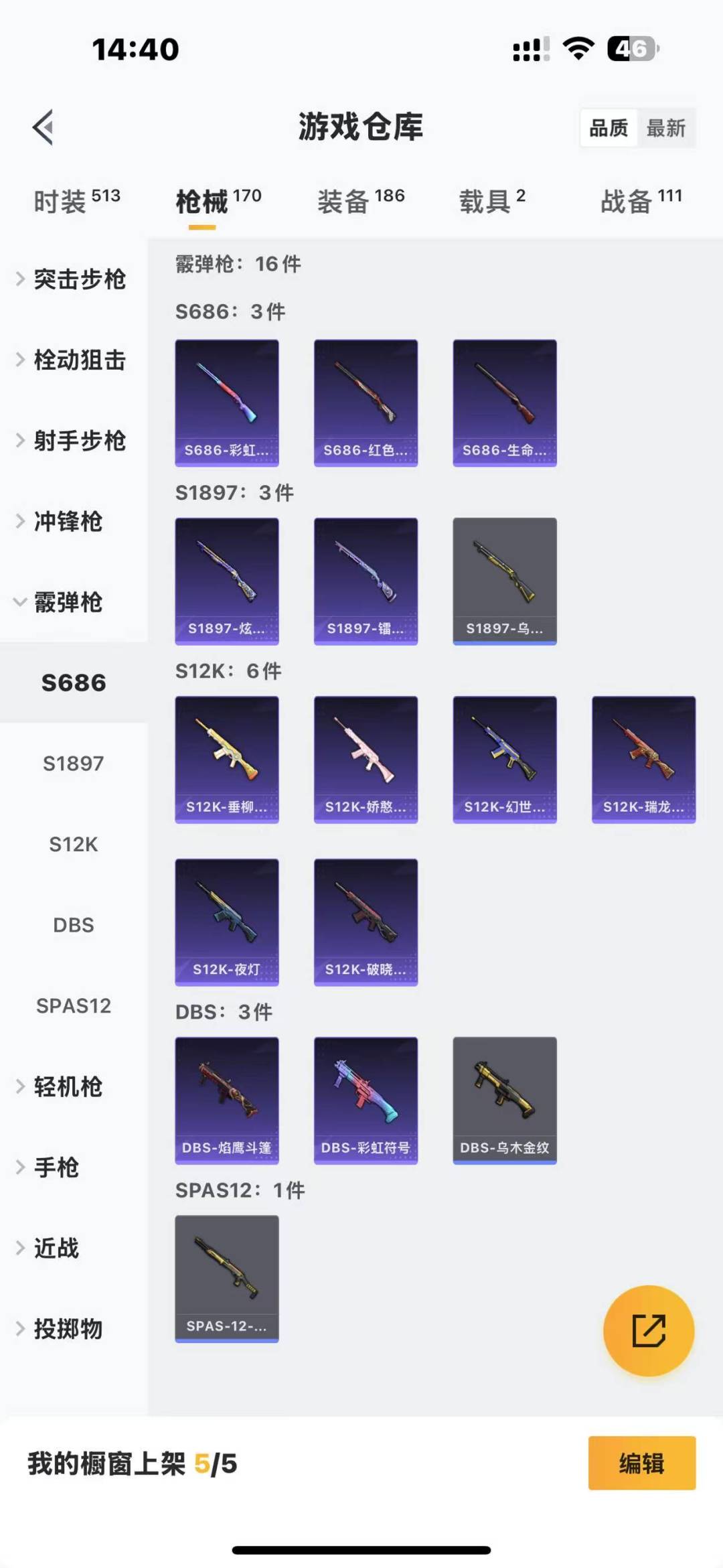The image size is (723, 1568).
Task: Open the DBS-乌木金纹 skin tile
Action: (x=505, y=1100)
